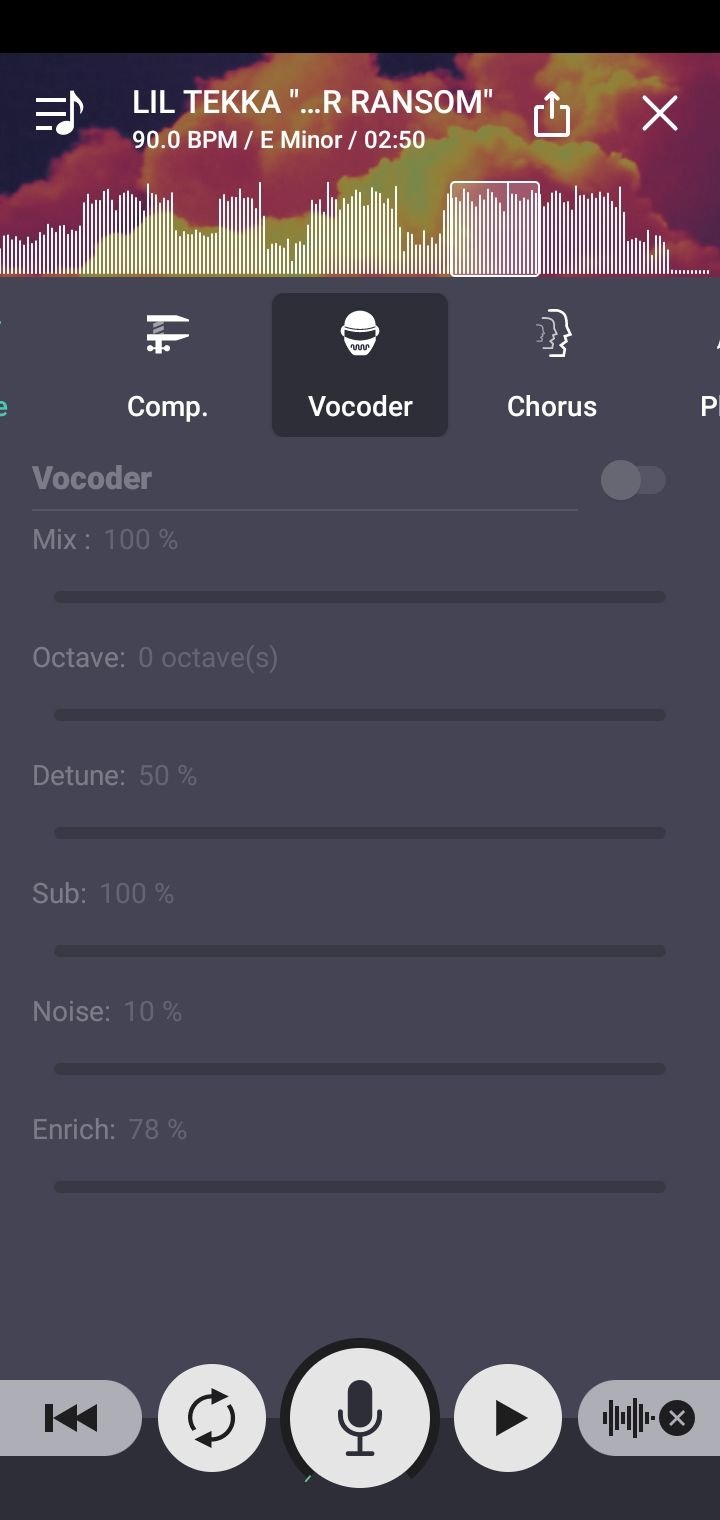
Task: Play the track
Action: click(508, 1418)
